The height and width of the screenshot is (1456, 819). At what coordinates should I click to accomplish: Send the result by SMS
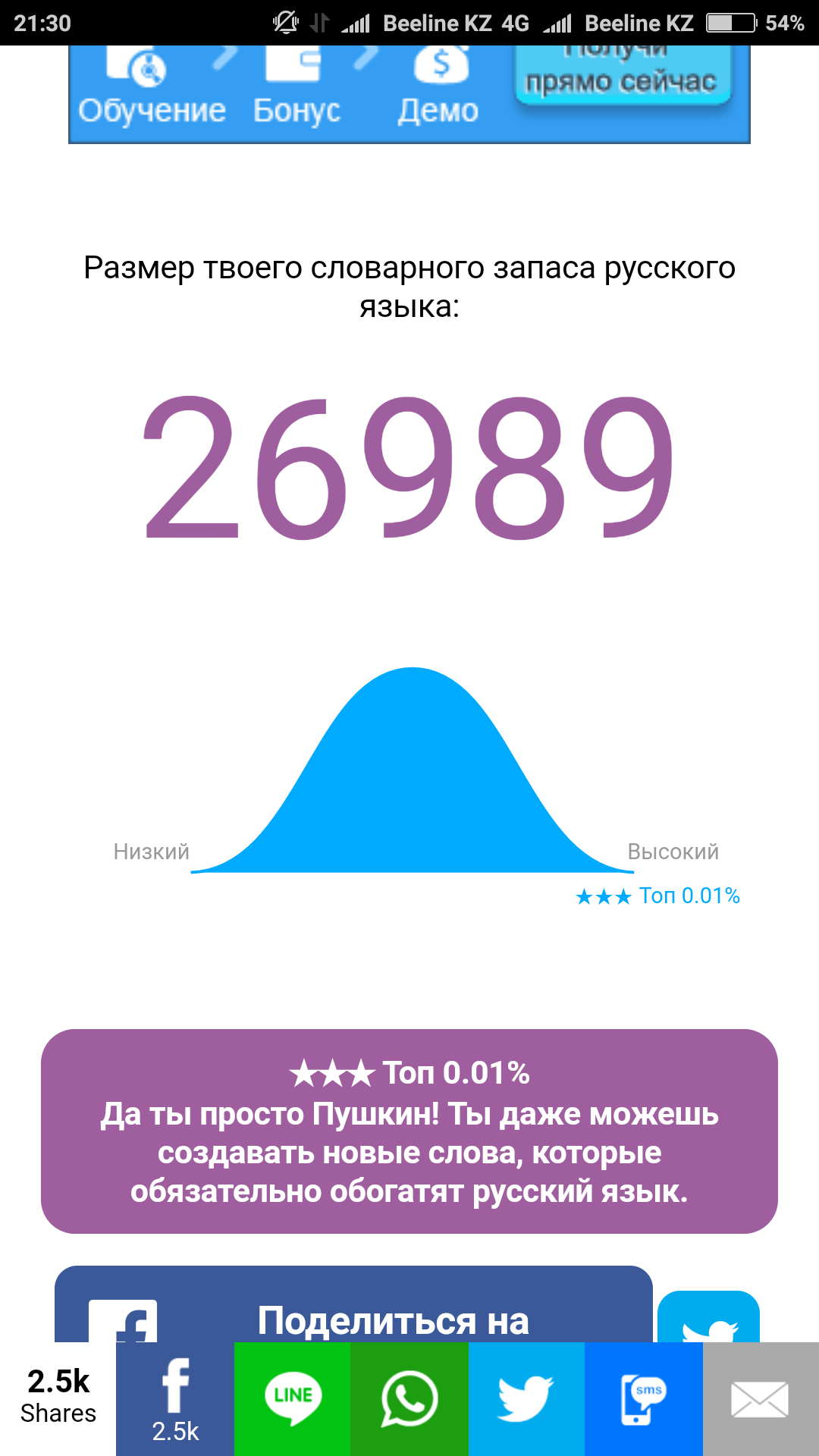pos(644,1399)
